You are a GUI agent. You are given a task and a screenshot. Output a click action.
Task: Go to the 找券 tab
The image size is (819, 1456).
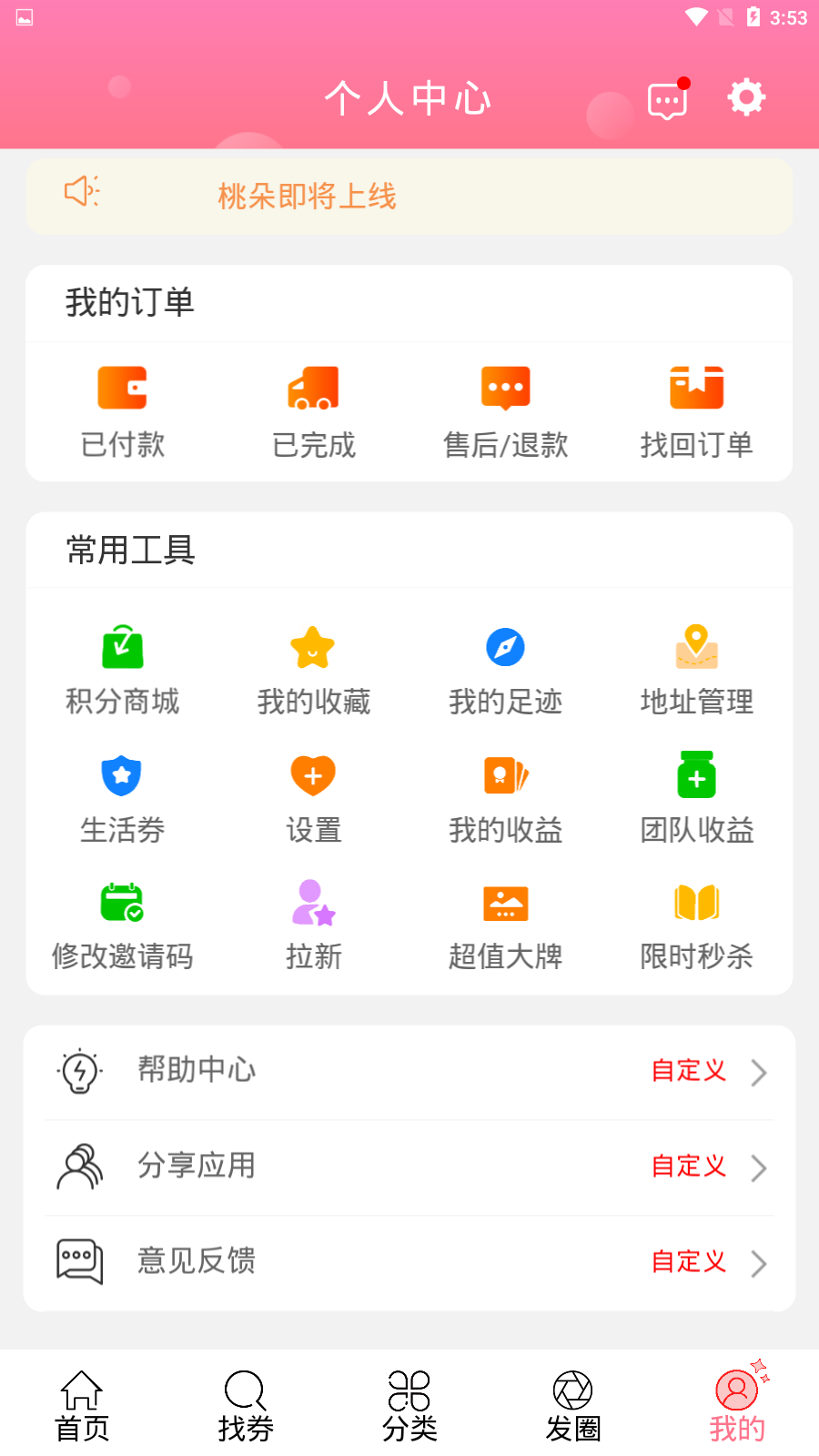point(246,1406)
